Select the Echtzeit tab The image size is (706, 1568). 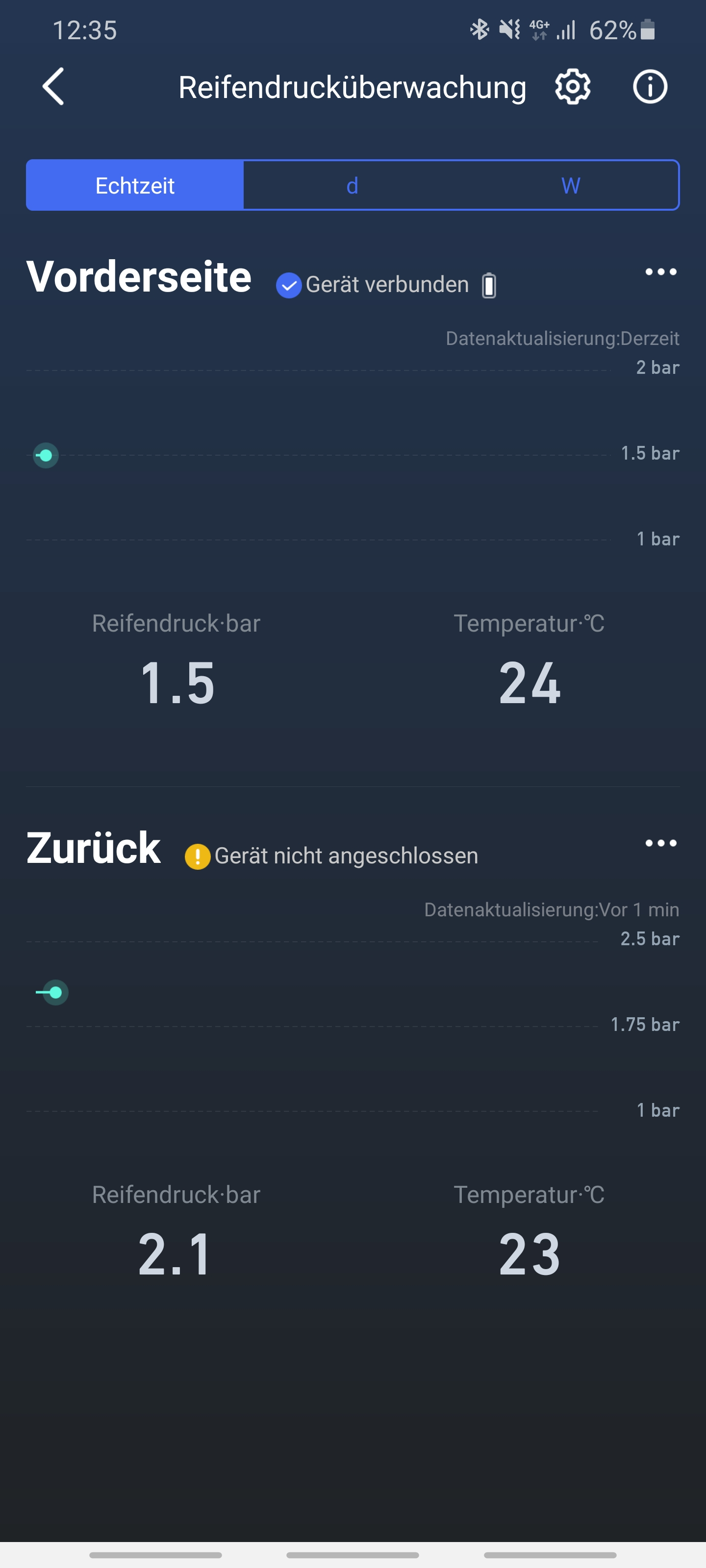[135, 185]
